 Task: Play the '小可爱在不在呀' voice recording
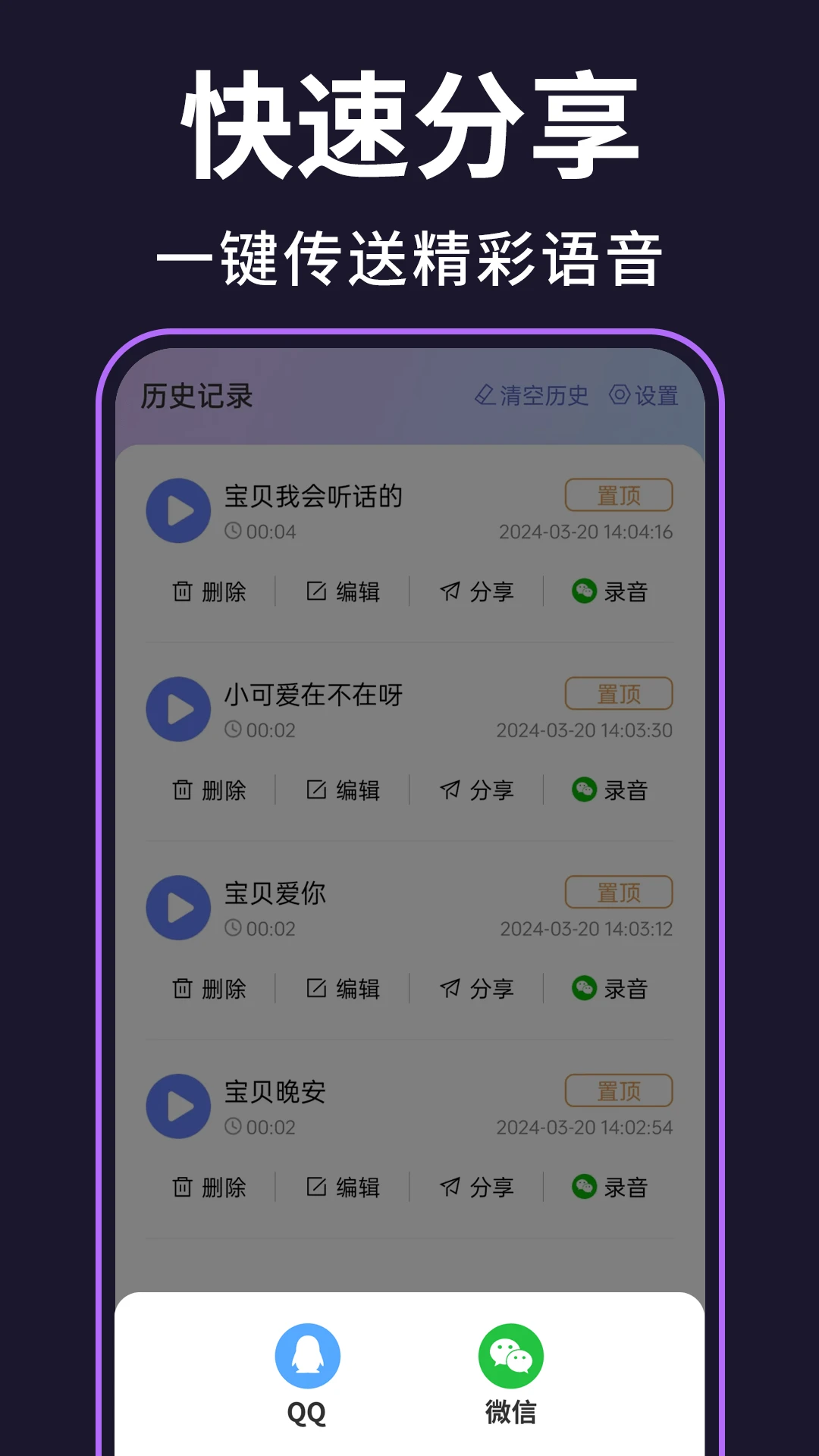(179, 709)
